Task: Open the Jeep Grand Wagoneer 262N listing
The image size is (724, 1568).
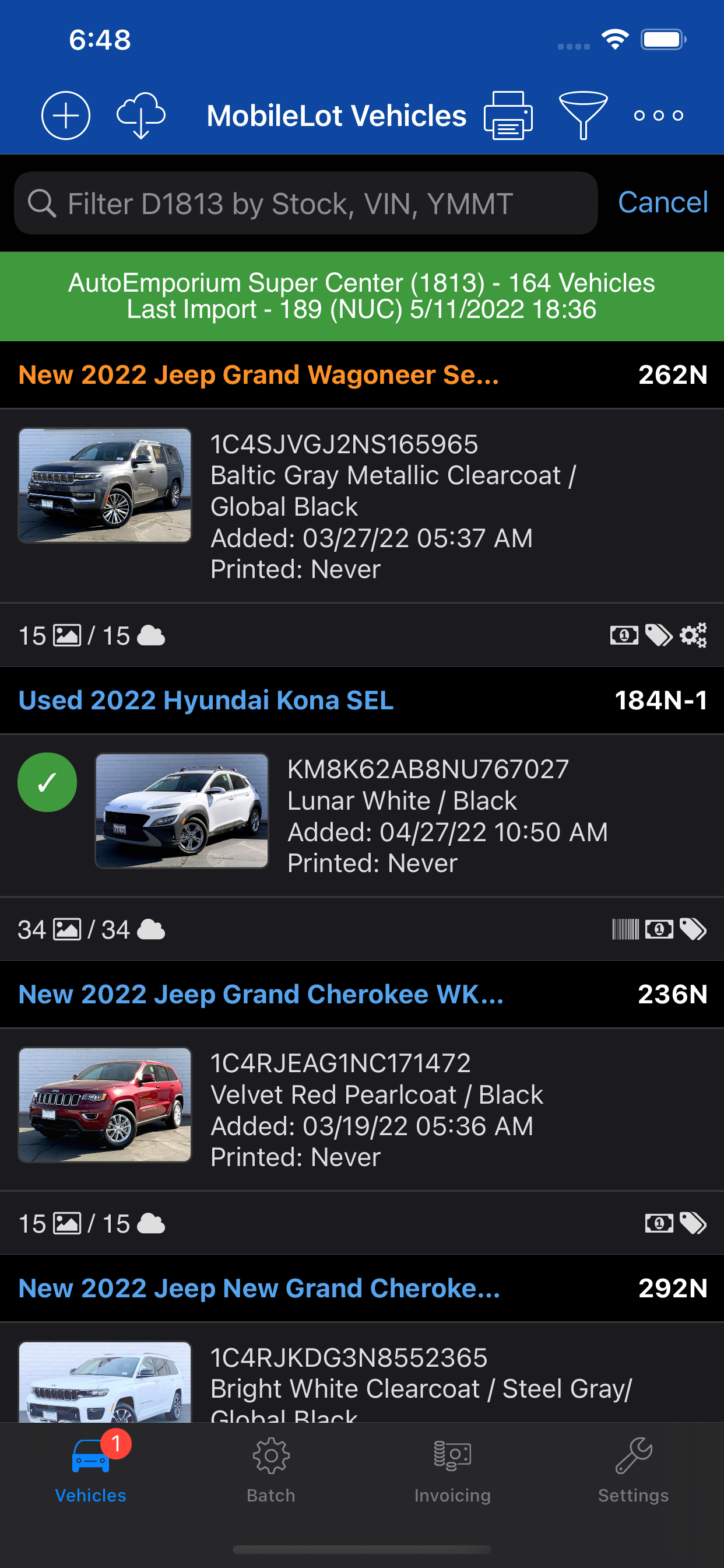Action: pos(259,375)
